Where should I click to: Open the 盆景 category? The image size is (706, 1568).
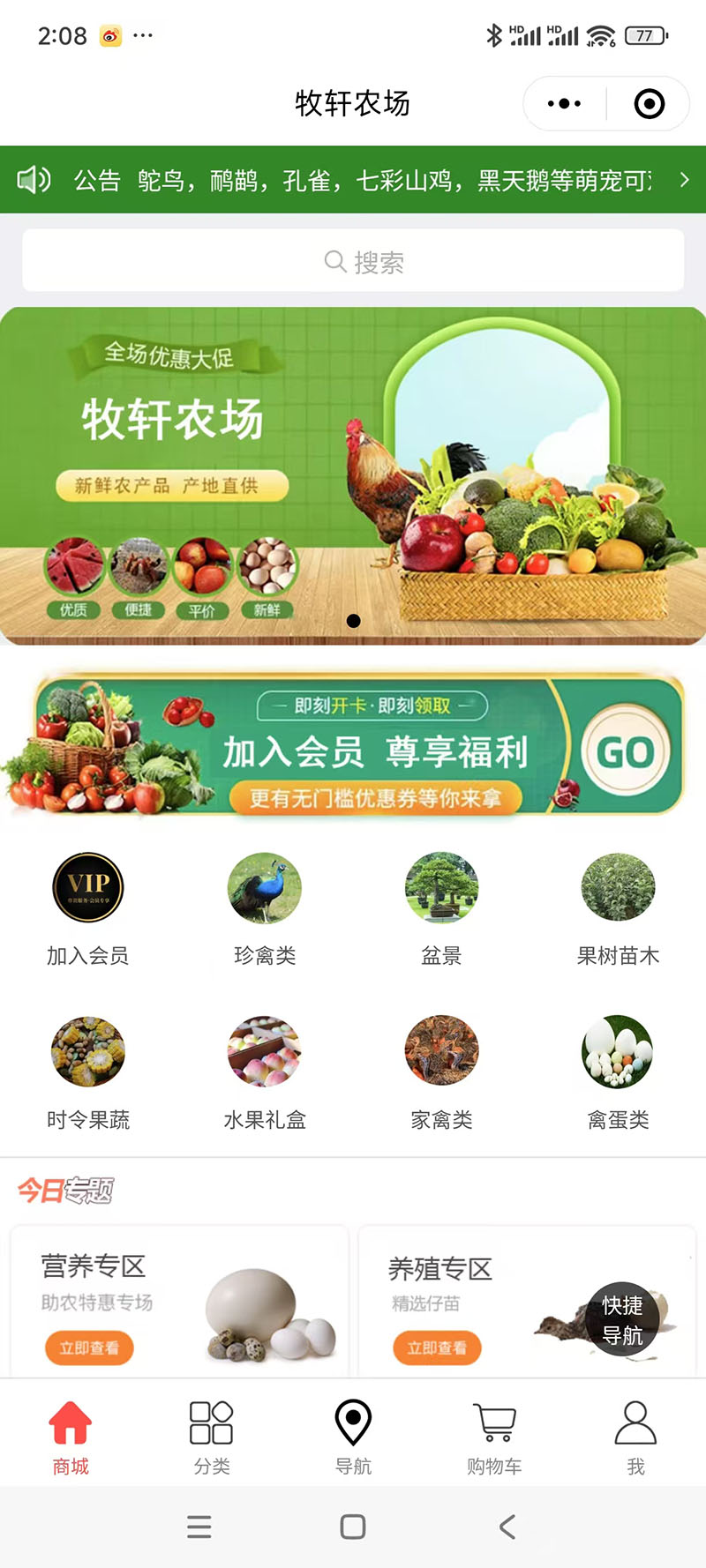(441, 910)
